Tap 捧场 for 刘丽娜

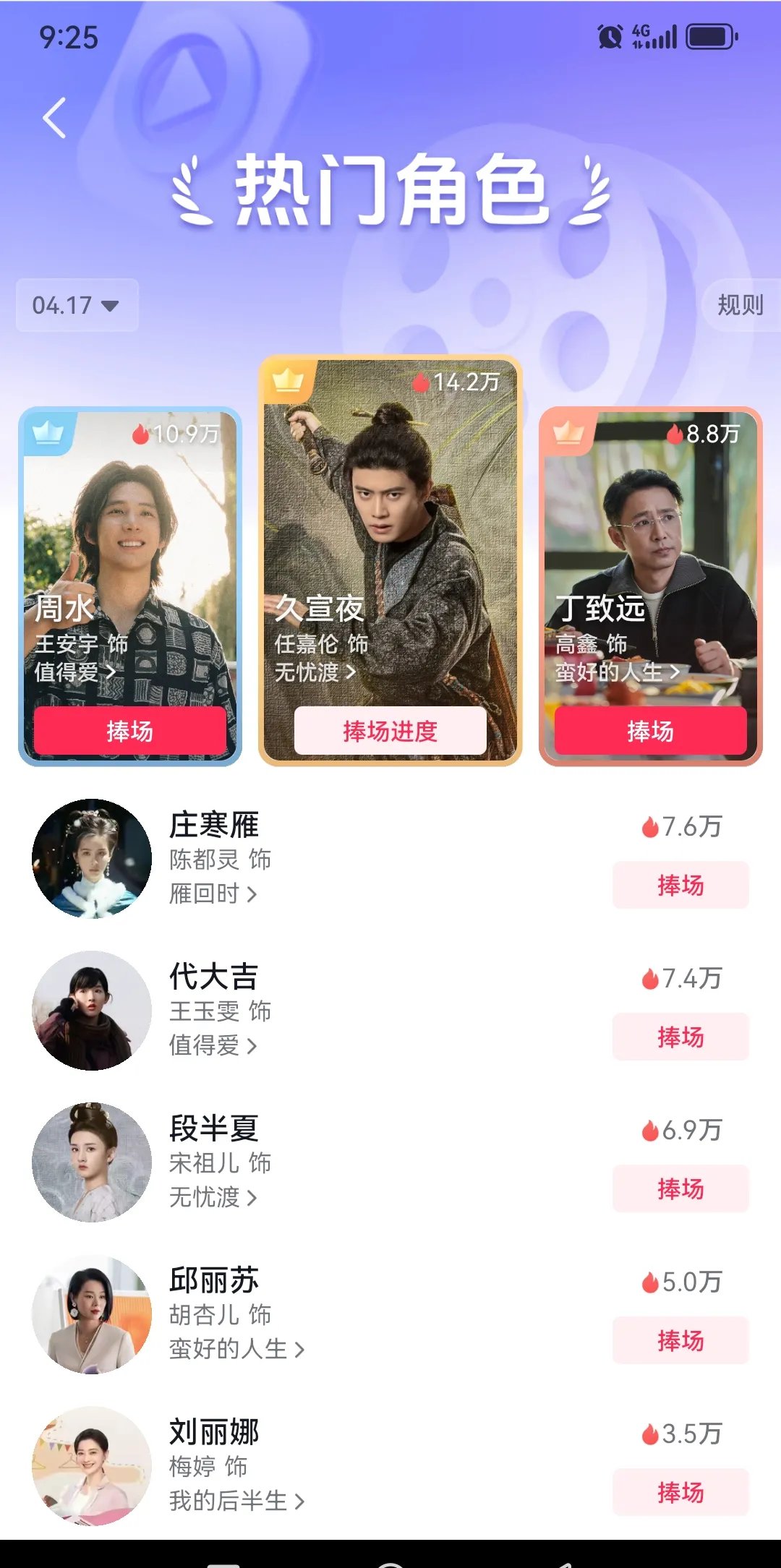click(x=680, y=1492)
